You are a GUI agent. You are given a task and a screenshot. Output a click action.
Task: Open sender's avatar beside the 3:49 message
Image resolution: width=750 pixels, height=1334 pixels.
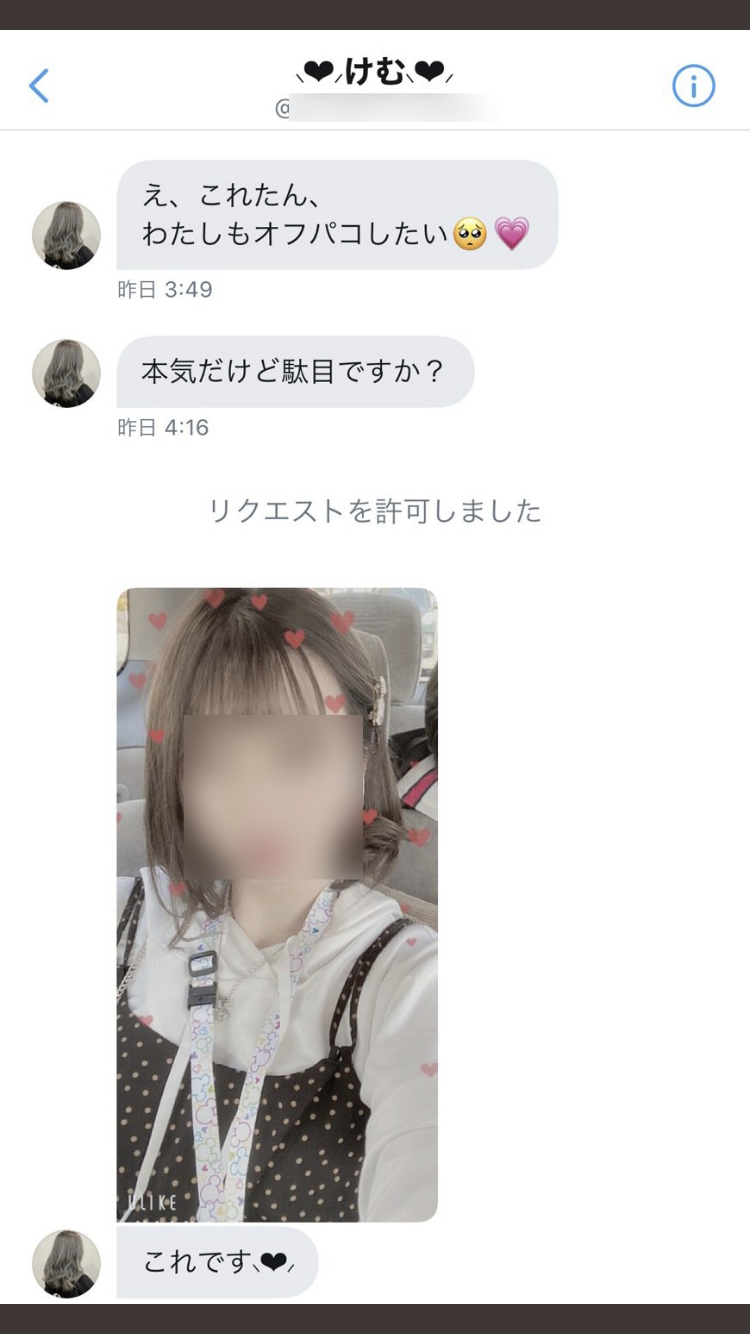(66, 235)
